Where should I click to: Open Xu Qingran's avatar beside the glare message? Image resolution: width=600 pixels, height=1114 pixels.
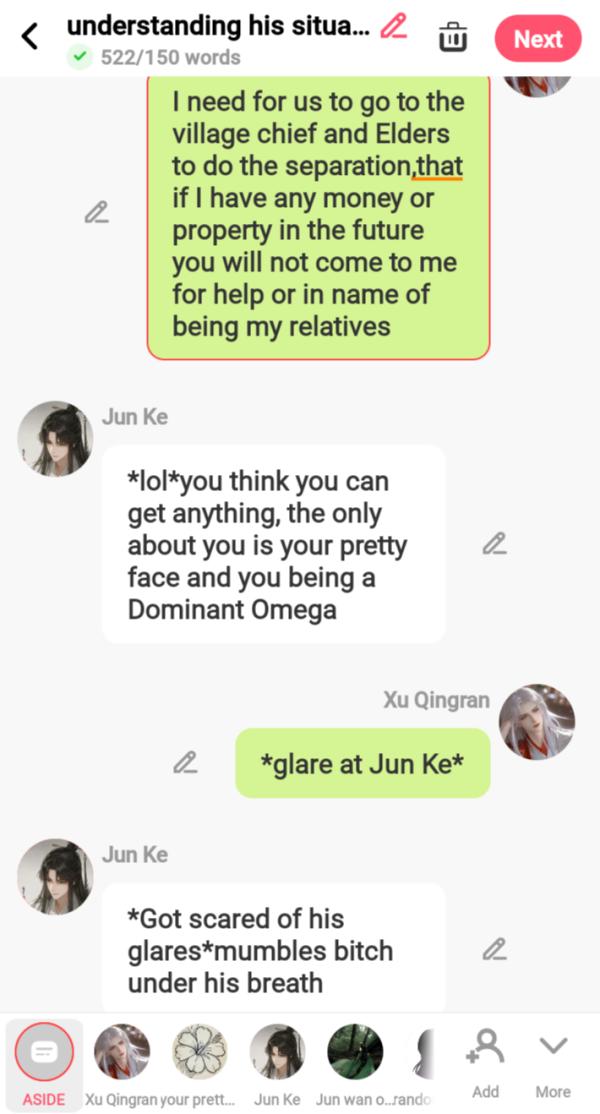537,722
